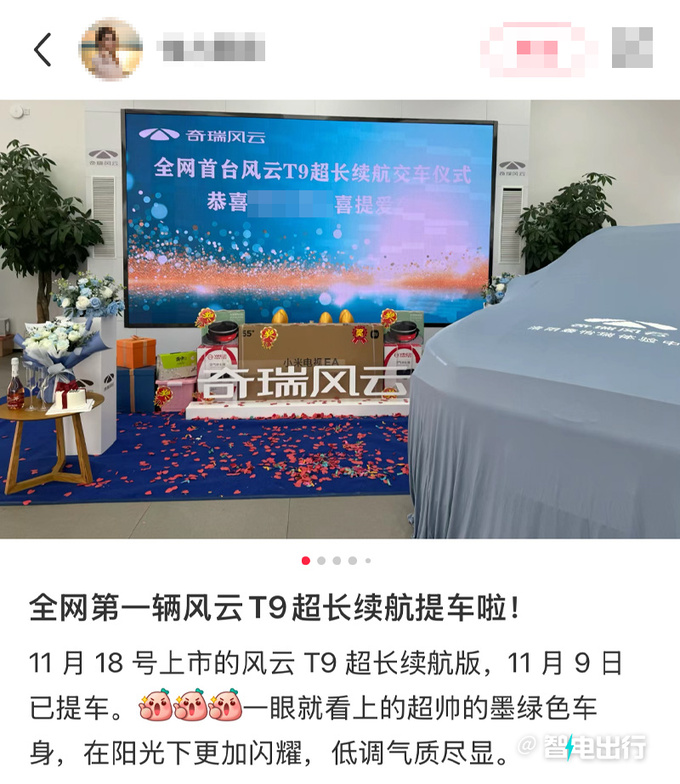Viewport: 680px width, 784px height.
Task: Tap the pink follow button
Action: click(x=535, y=48)
